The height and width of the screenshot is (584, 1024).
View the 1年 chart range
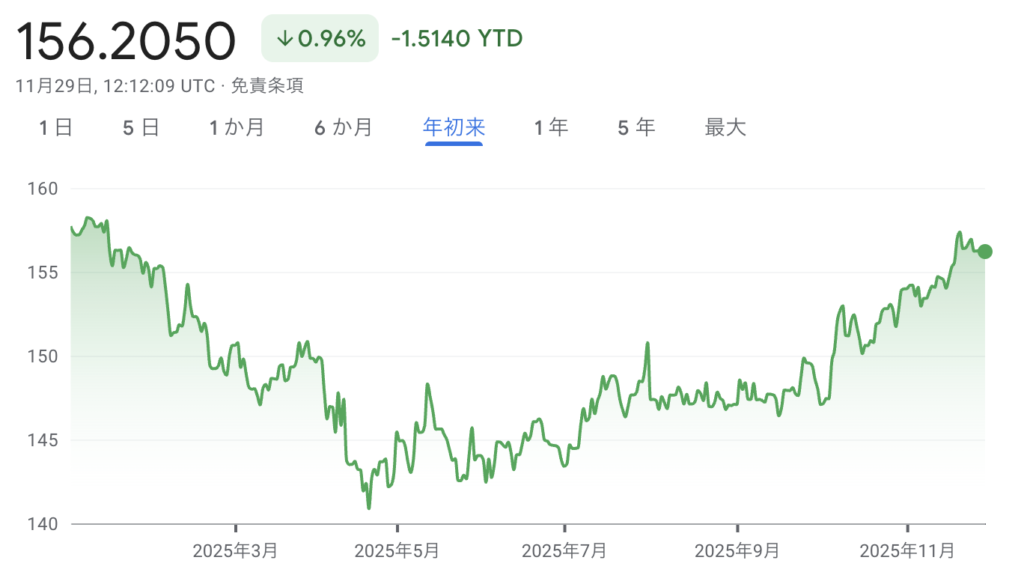click(x=551, y=127)
